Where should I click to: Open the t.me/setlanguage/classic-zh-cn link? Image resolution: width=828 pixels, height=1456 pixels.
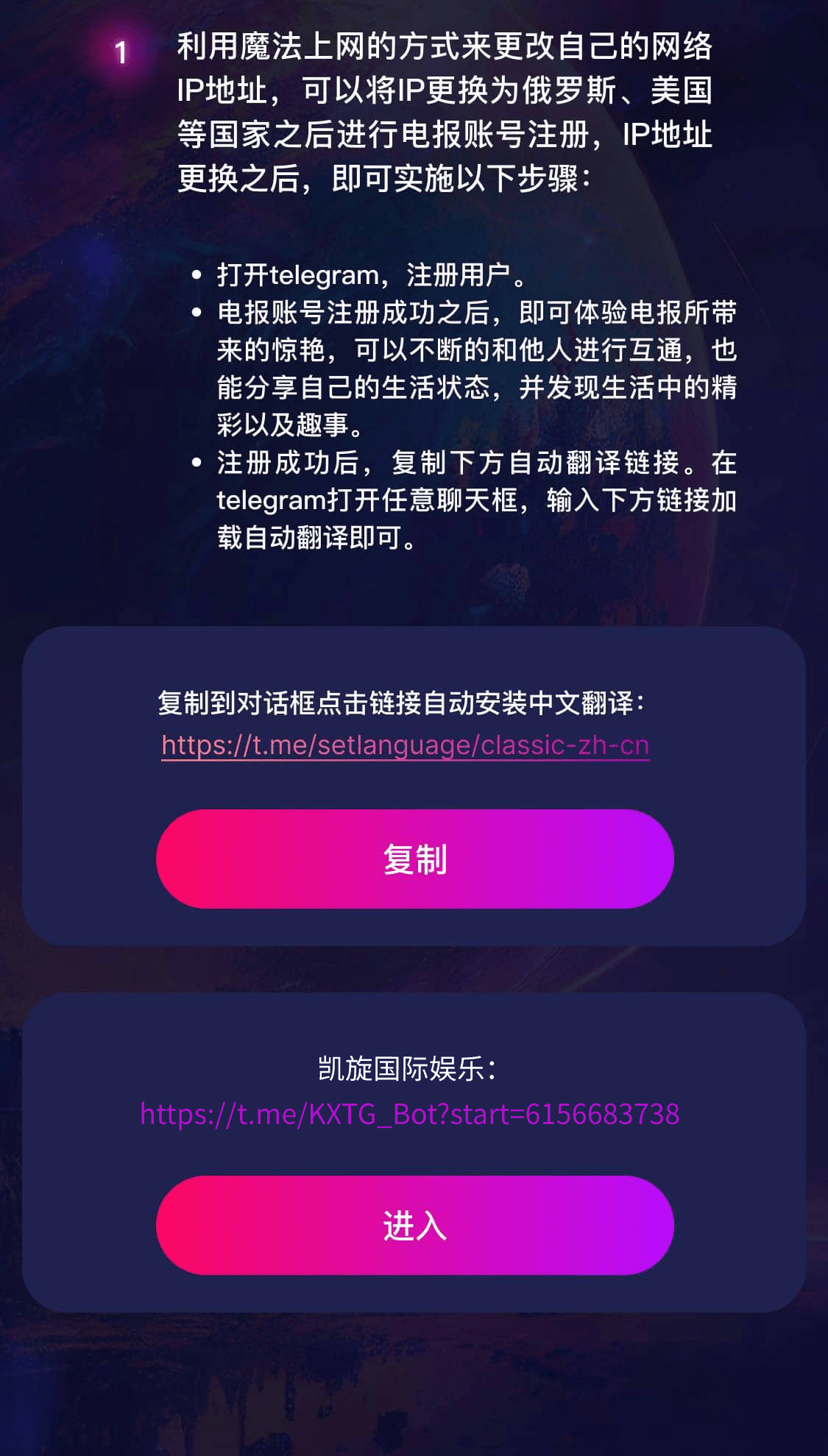tap(405, 745)
